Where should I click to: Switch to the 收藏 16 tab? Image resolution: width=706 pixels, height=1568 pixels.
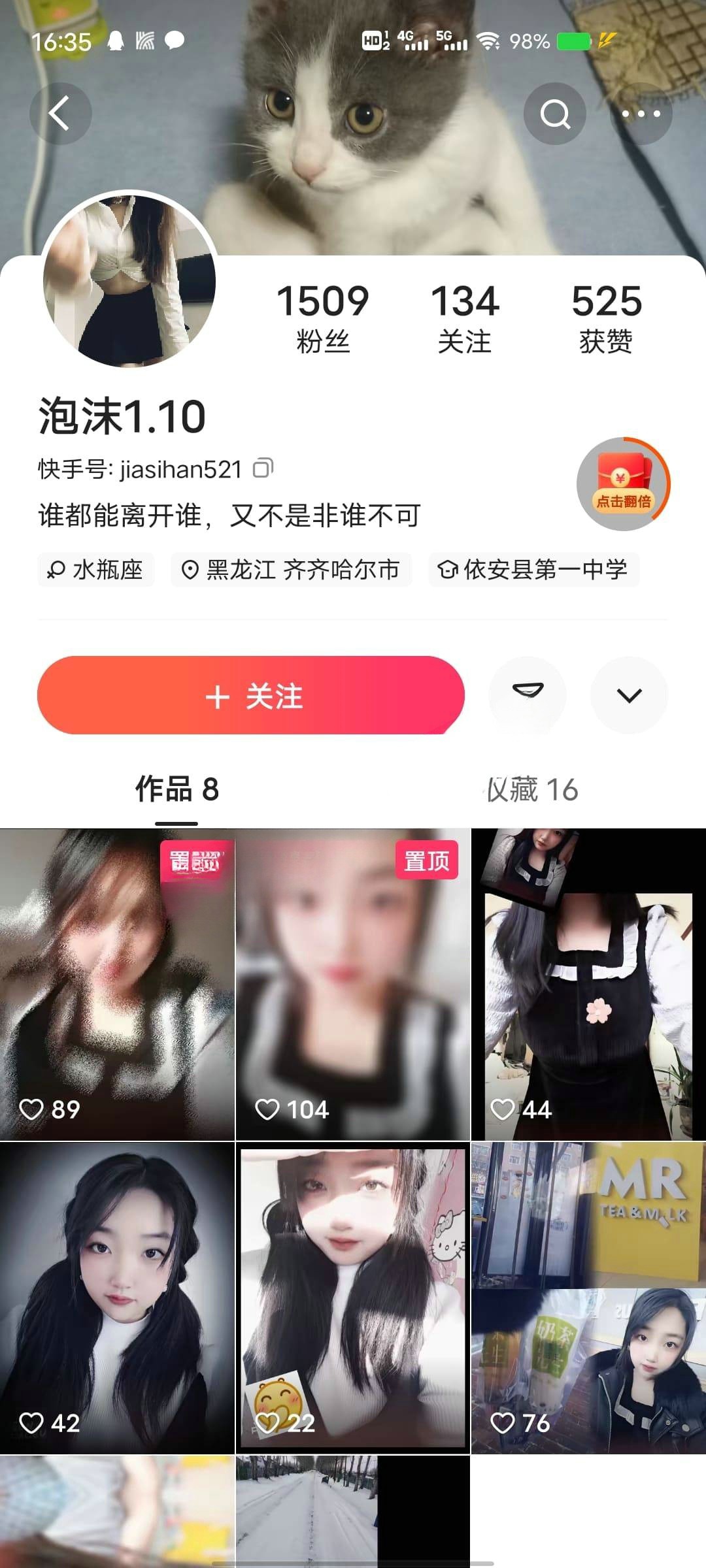pyautogui.click(x=531, y=789)
